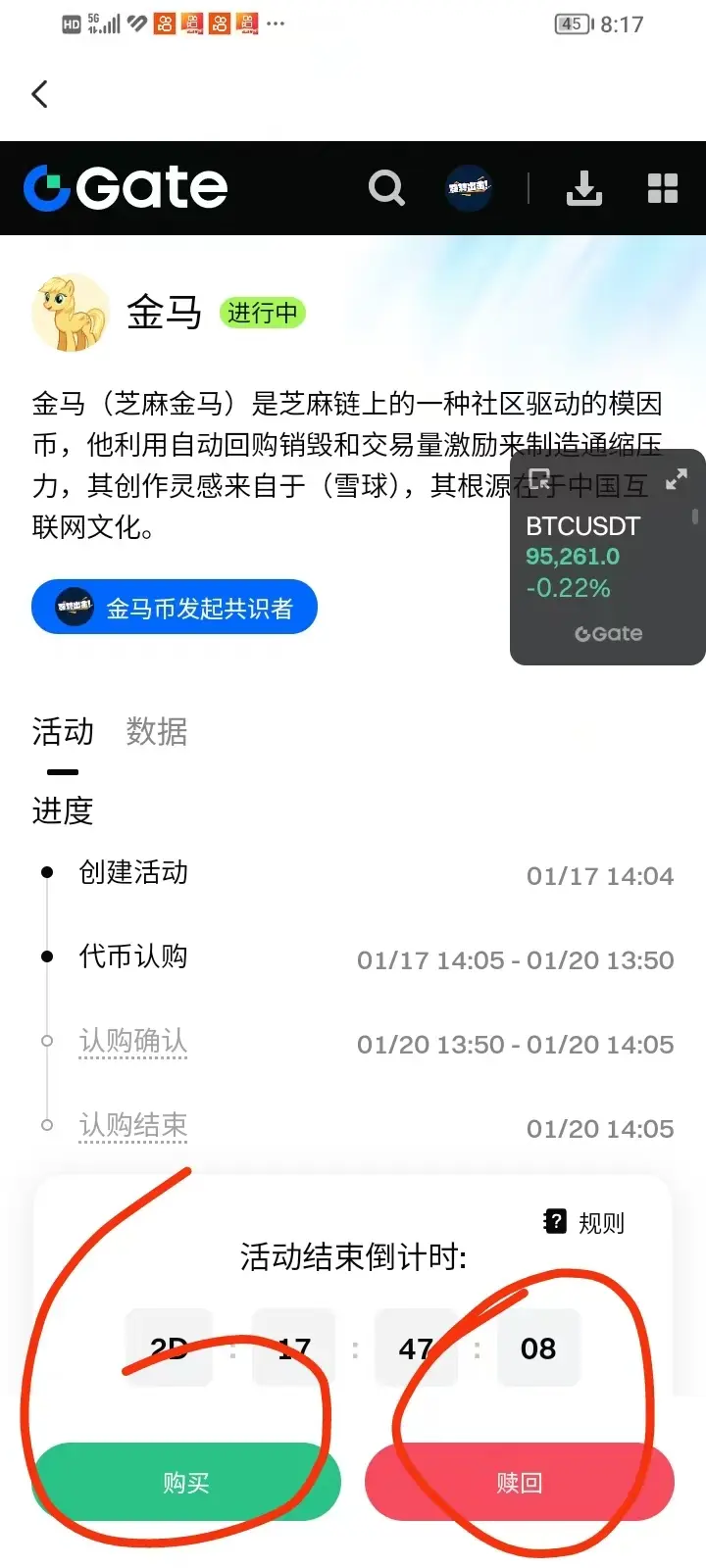Tap the search icon in the Gate header

click(386, 187)
